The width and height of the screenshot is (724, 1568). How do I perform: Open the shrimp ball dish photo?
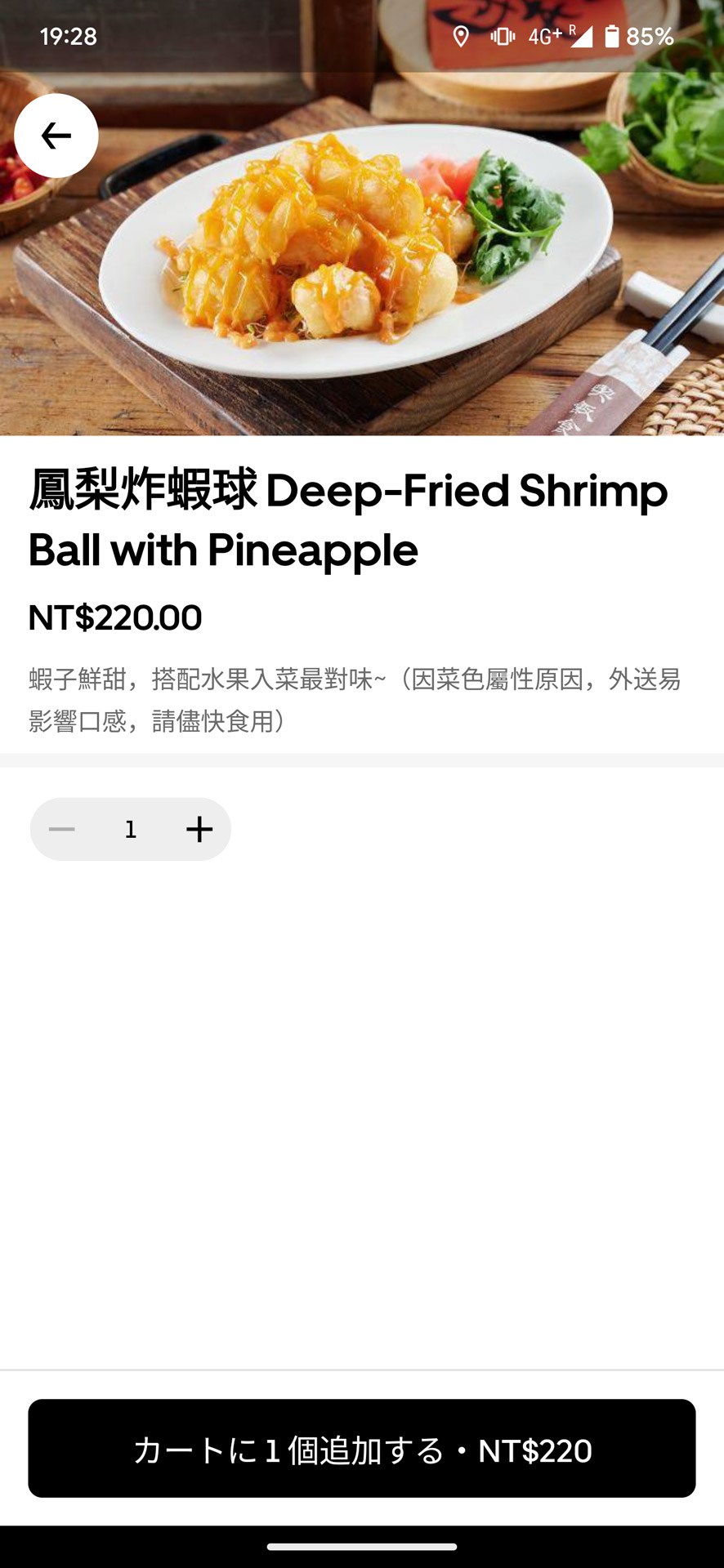pyautogui.click(x=362, y=245)
